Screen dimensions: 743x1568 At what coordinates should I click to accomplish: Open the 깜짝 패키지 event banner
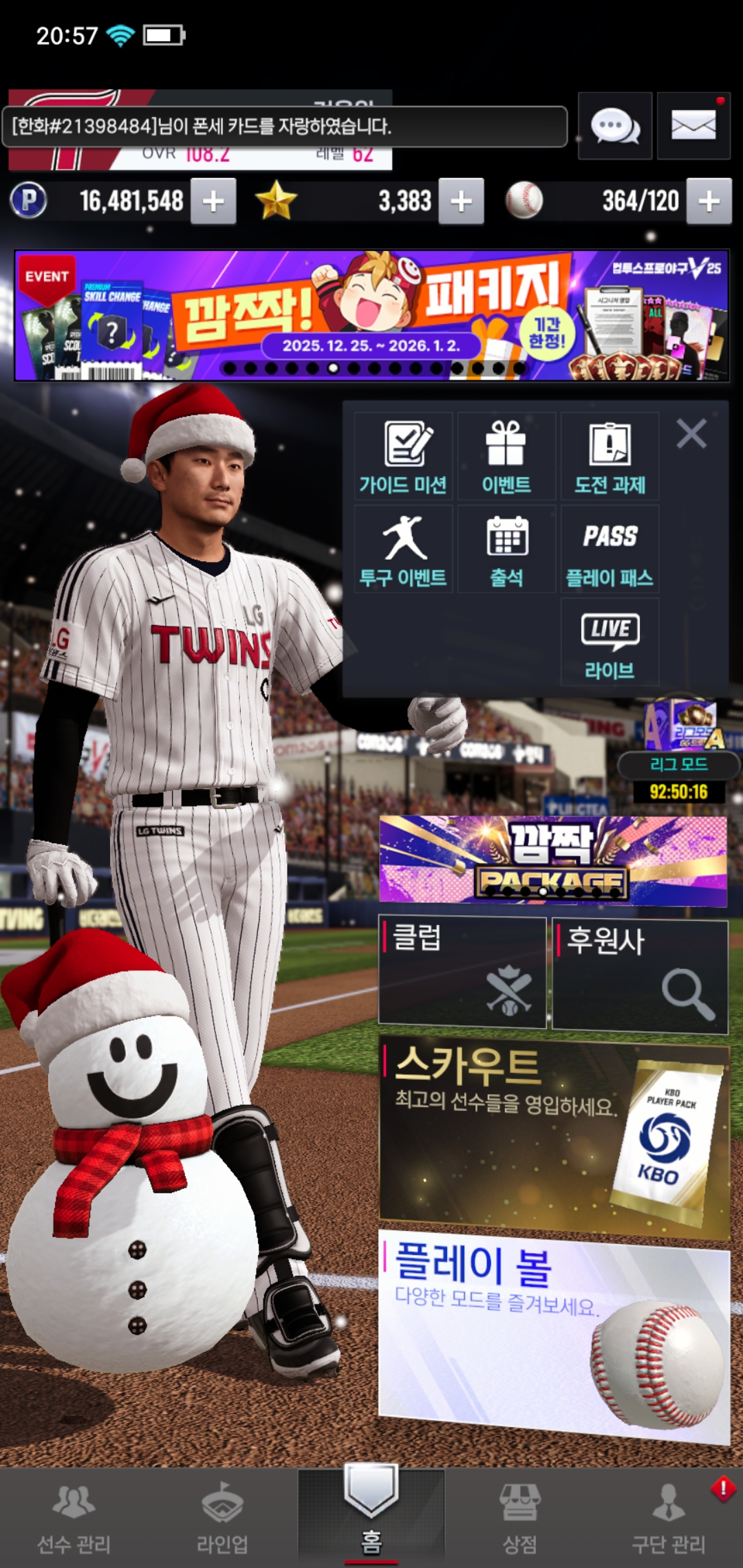[371, 315]
